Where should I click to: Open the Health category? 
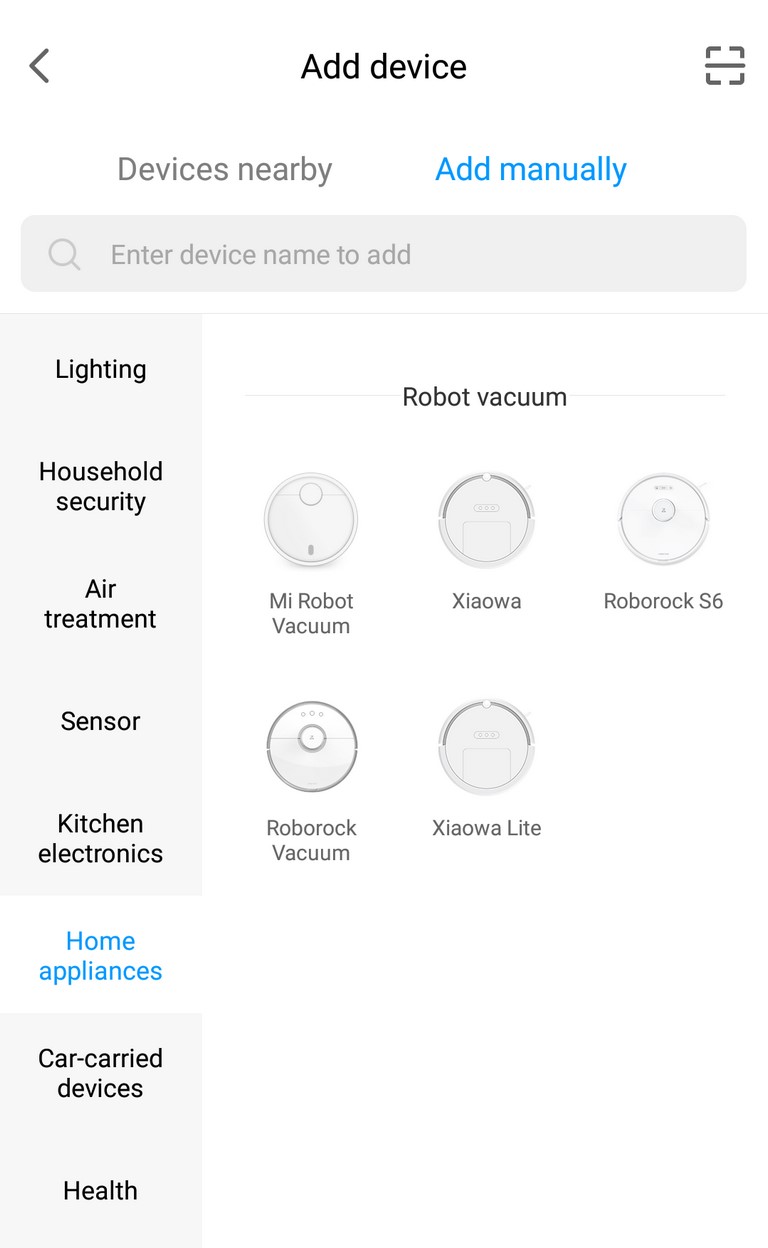[x=101, y=1190]
